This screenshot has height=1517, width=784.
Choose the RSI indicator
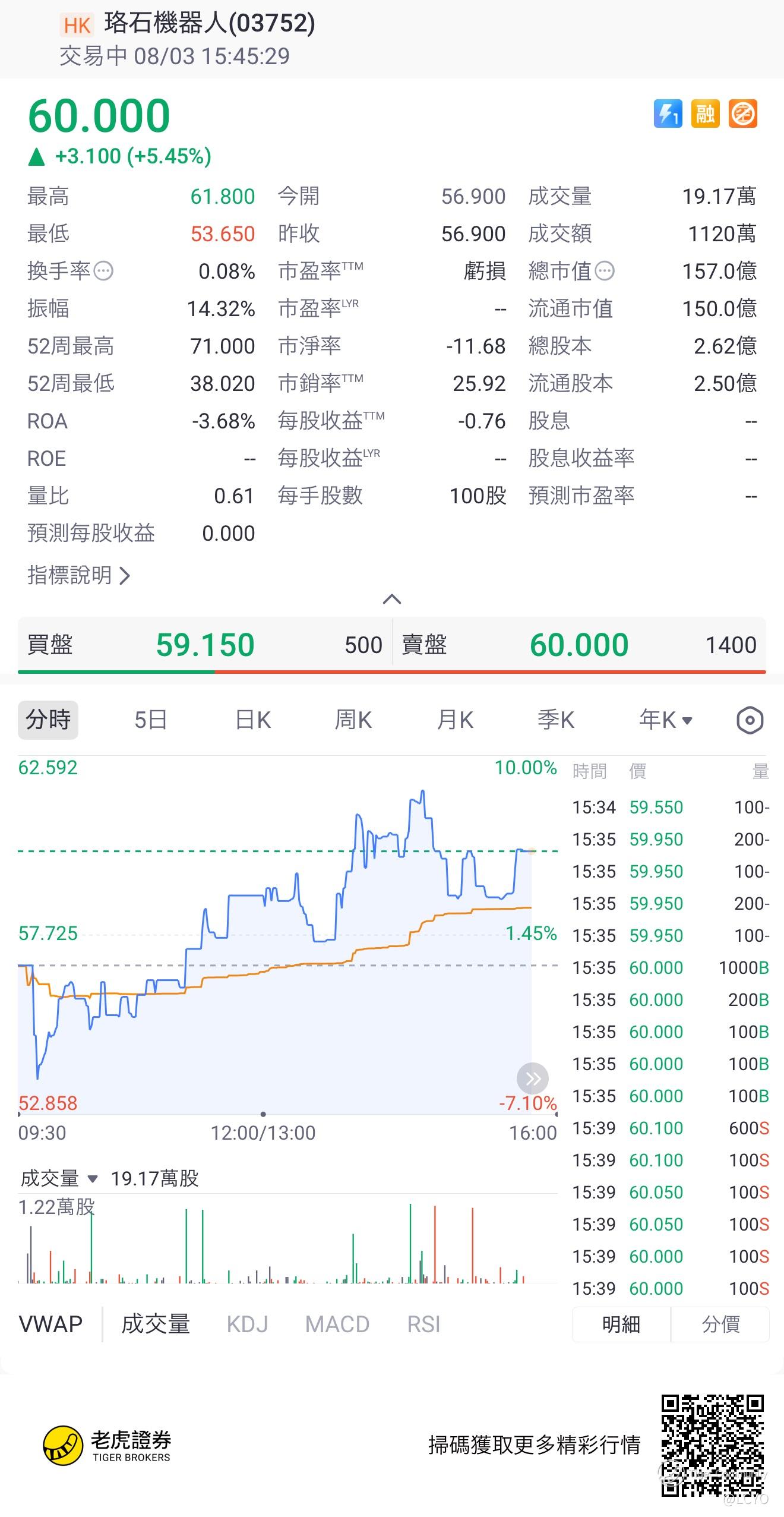coord(423,1324)
